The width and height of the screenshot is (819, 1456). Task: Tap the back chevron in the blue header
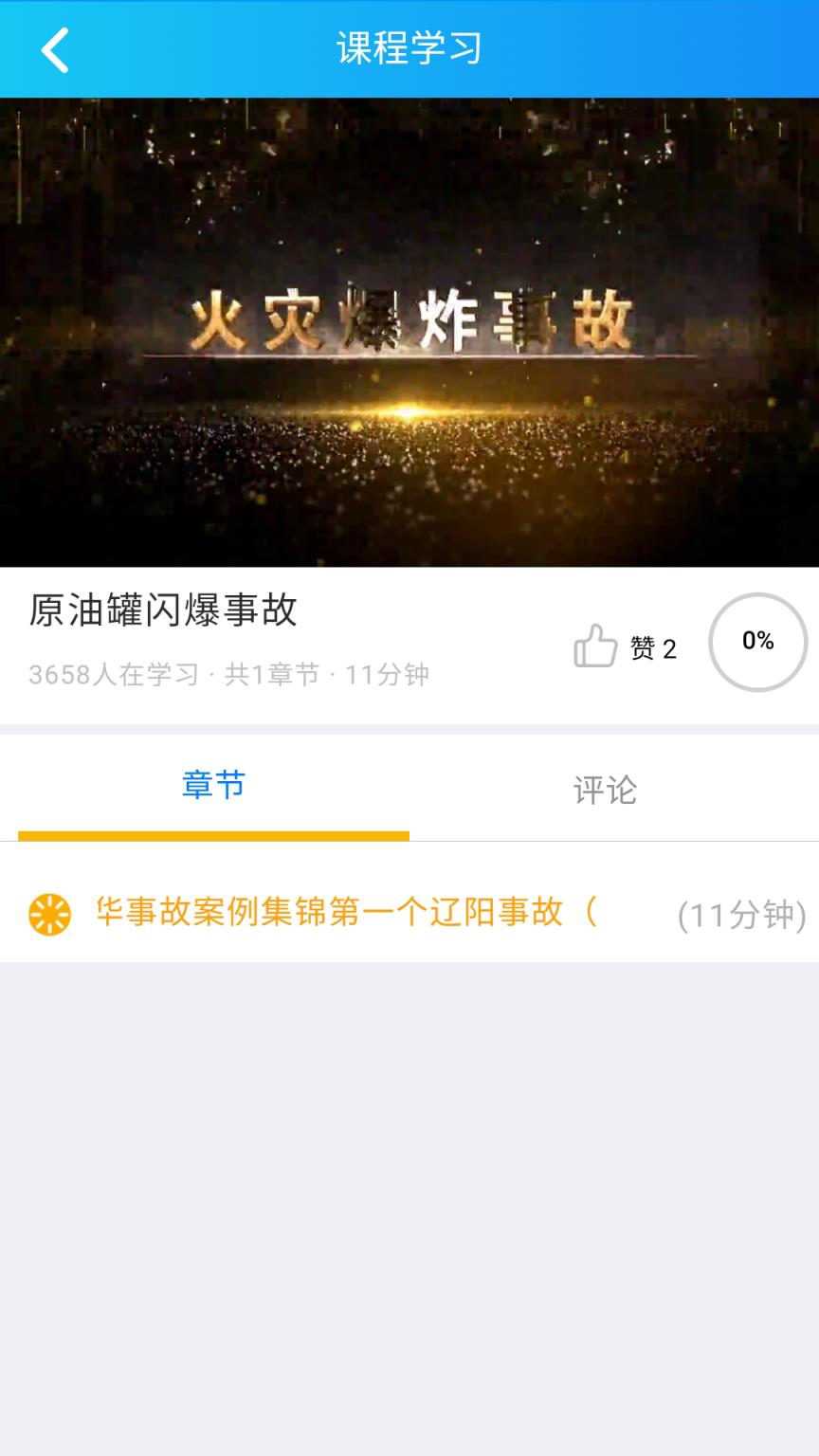[x=54, y=48]
